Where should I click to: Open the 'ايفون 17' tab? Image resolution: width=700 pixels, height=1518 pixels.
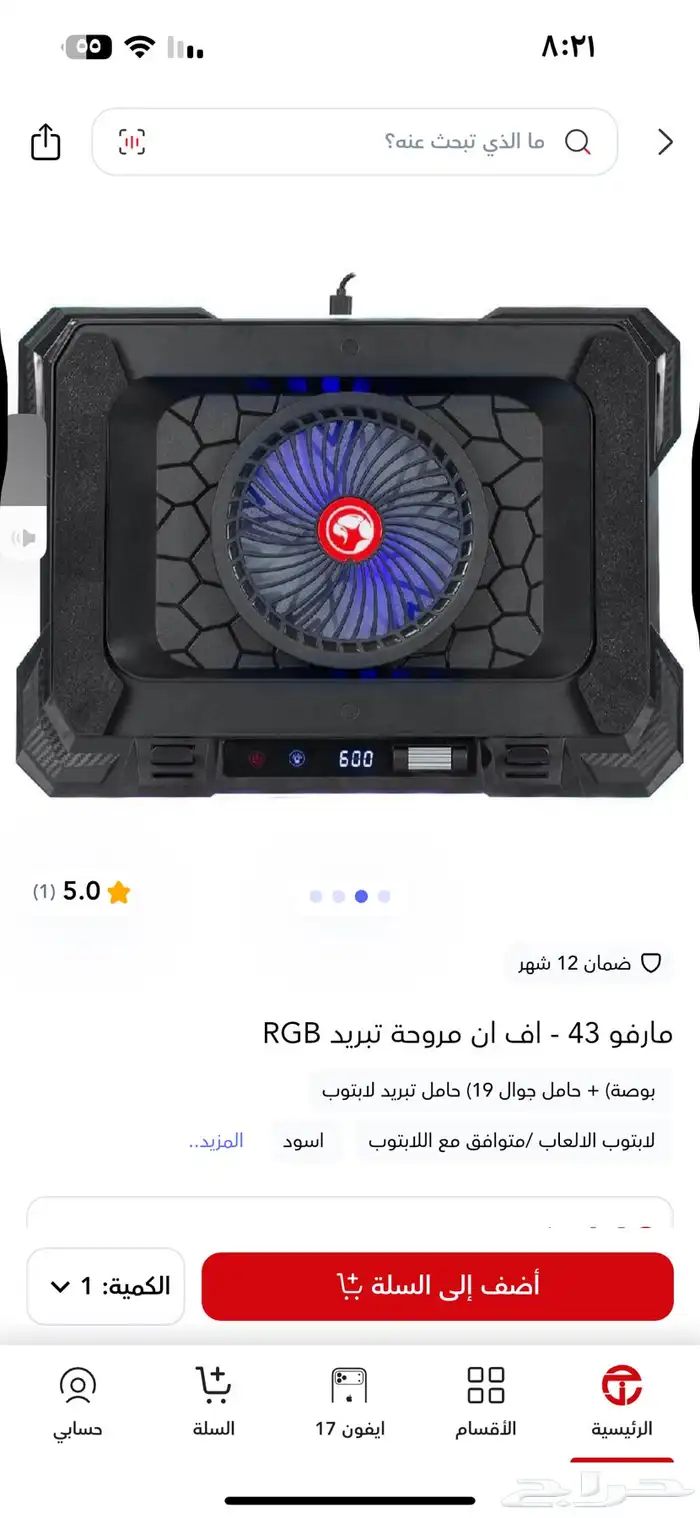click(349, 1402)
